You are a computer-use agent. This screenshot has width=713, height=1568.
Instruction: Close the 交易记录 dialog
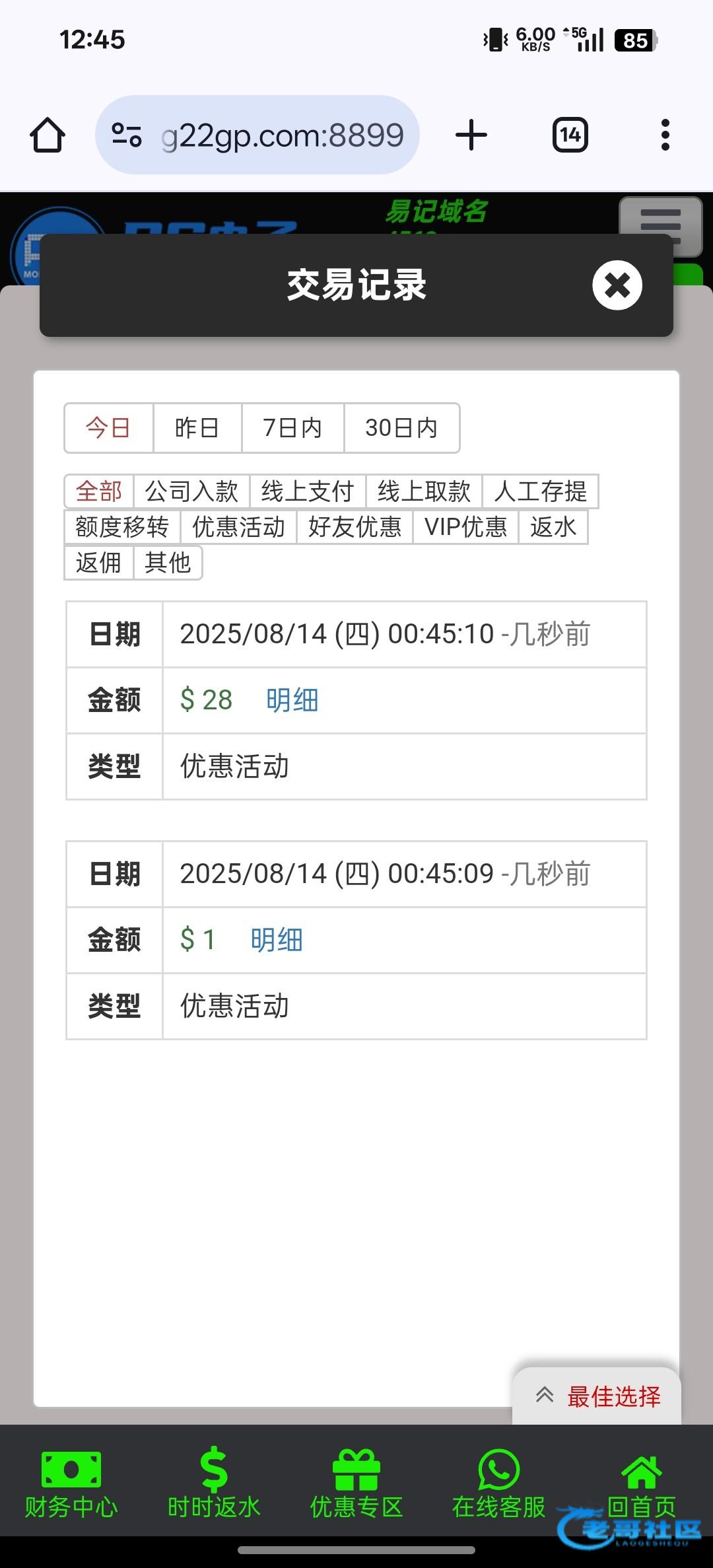coord(617,285)
